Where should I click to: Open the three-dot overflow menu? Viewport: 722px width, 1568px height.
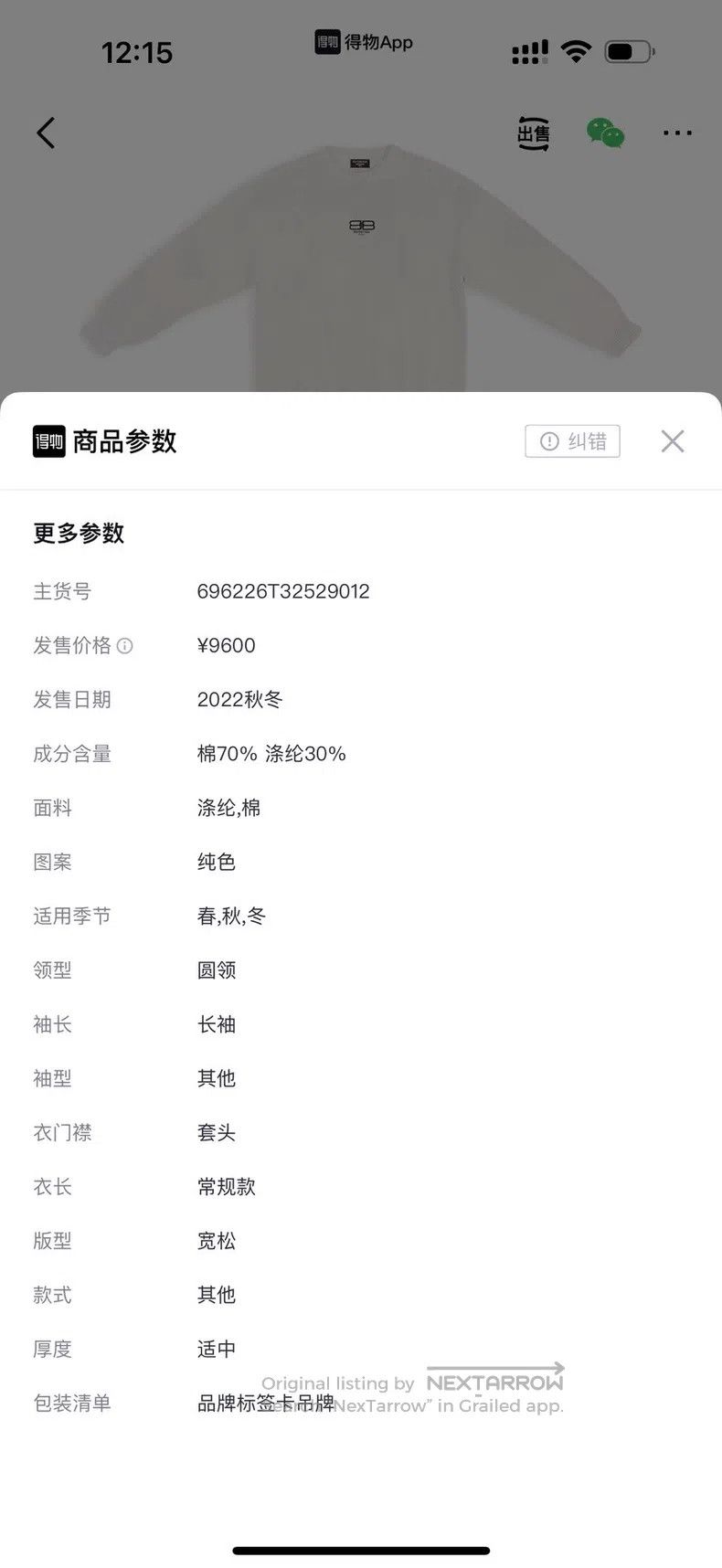[x=677, y=133]
